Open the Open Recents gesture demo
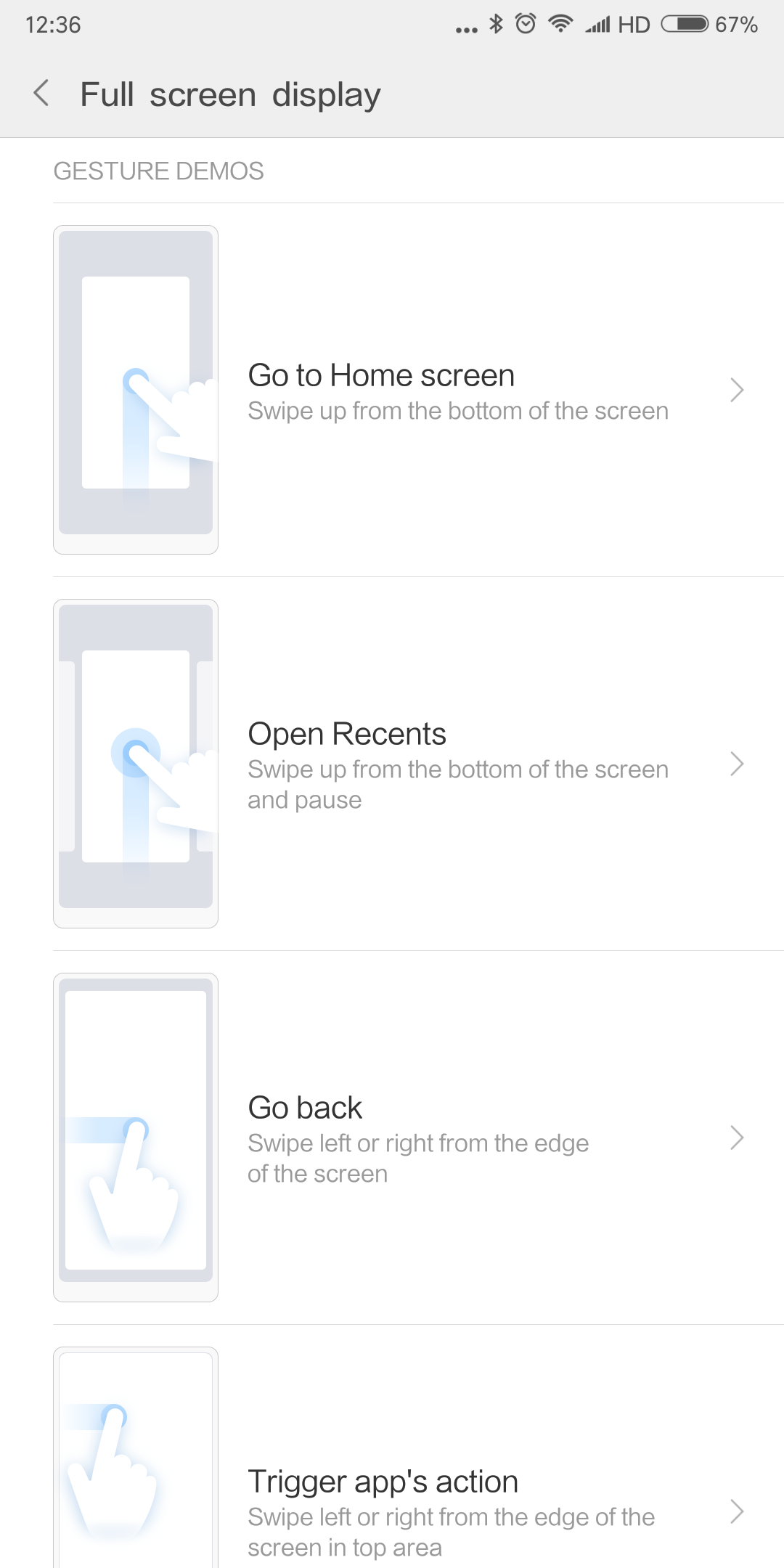The height and width of the screenshot is (1568, 784). (392, 764)
